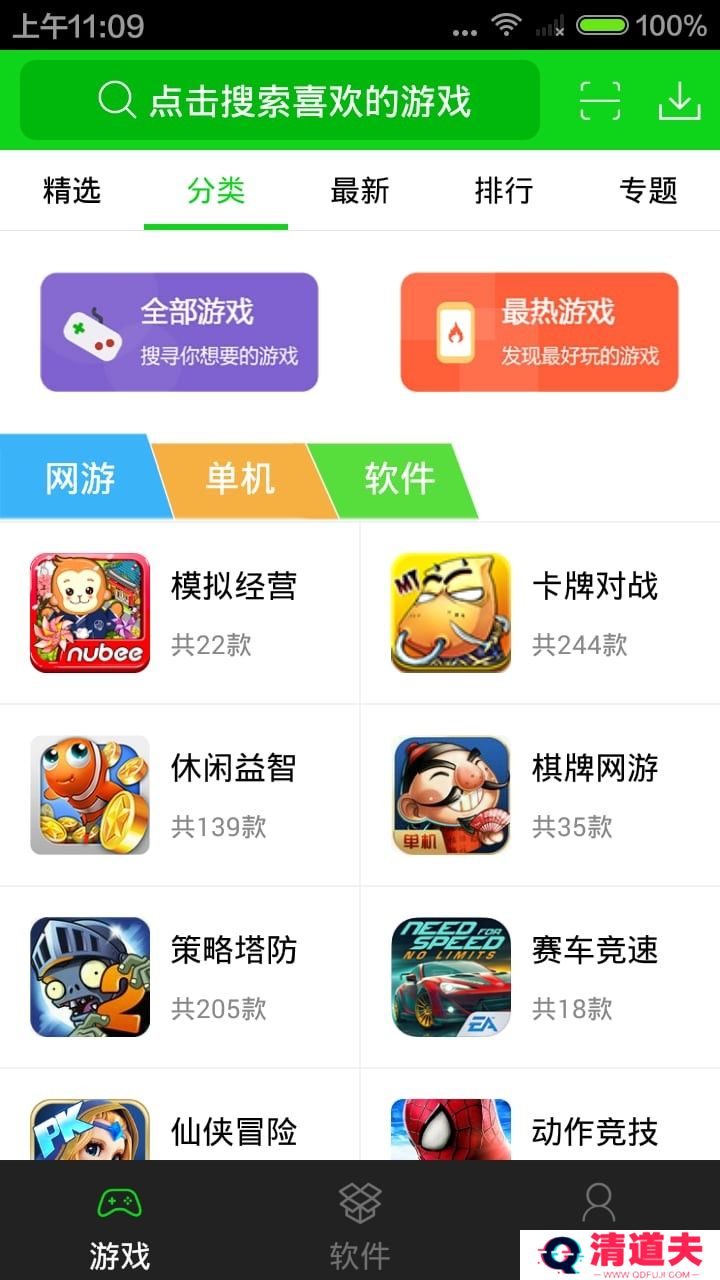Viewport: 720px width, 1280px height.
Task: Open the 赛车竞速 category
Action: (540, 977)
